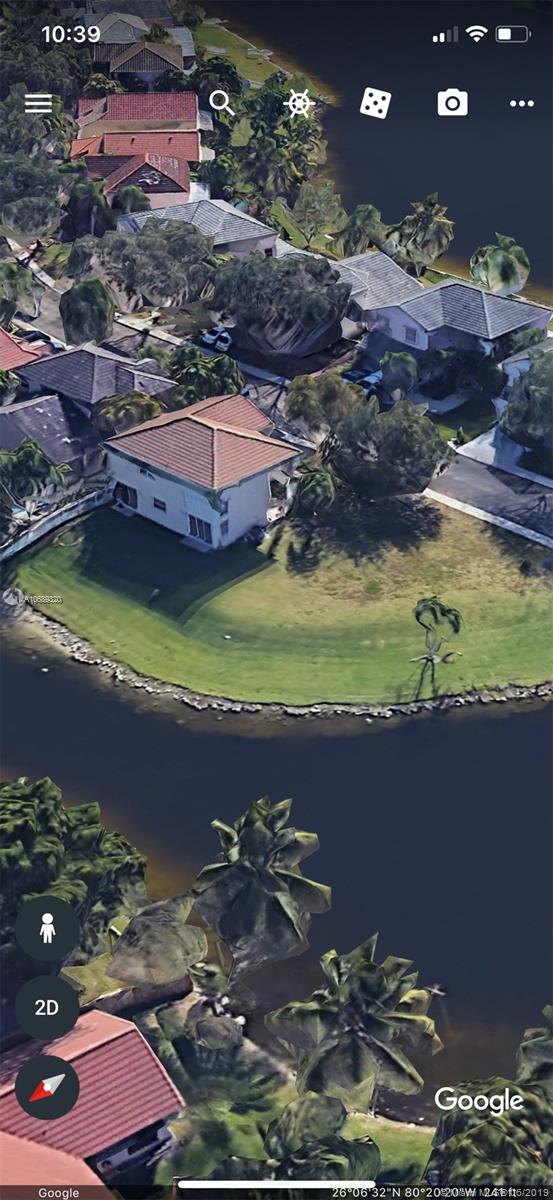Open the search magnifier
The image size is (553, 1200).
pos(222,102)
